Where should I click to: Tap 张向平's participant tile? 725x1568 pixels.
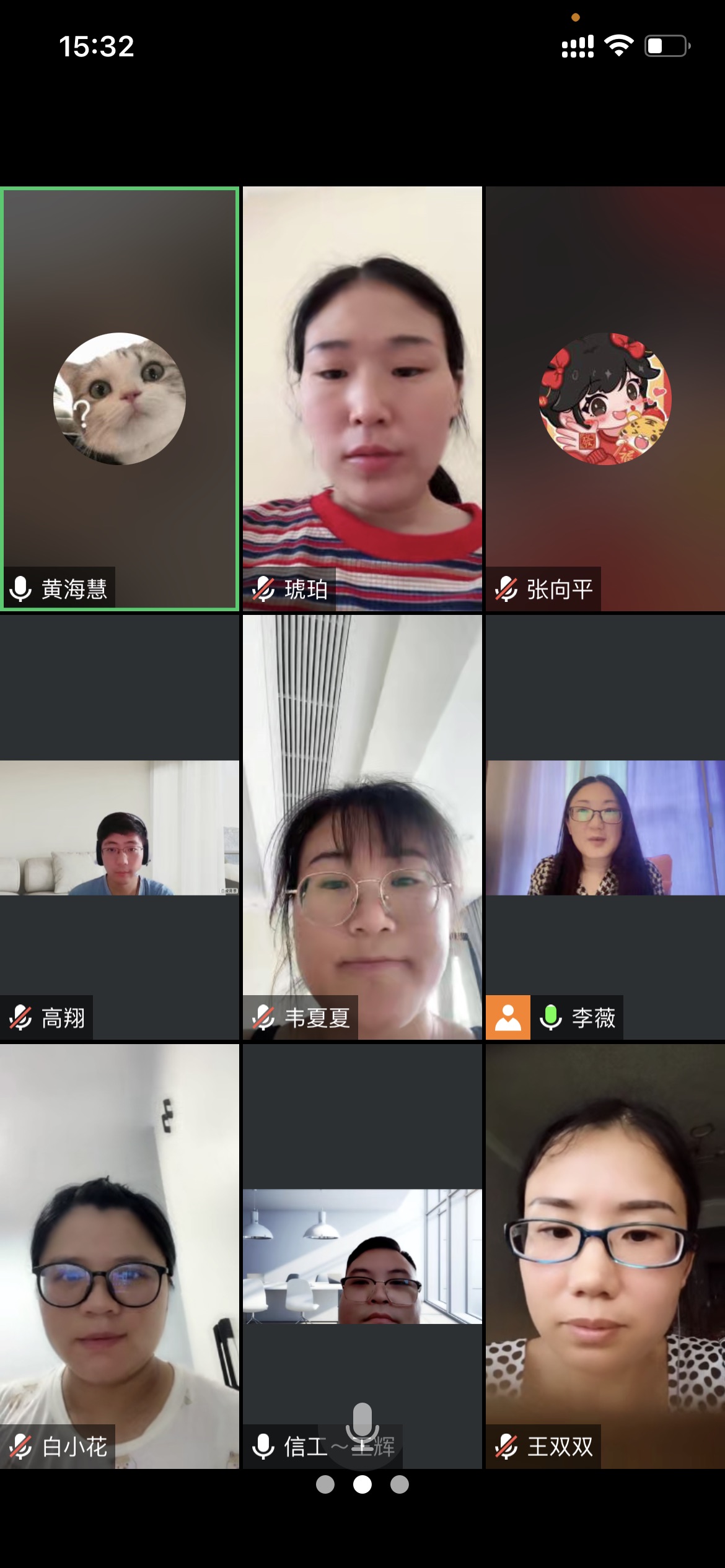point(605,398)
